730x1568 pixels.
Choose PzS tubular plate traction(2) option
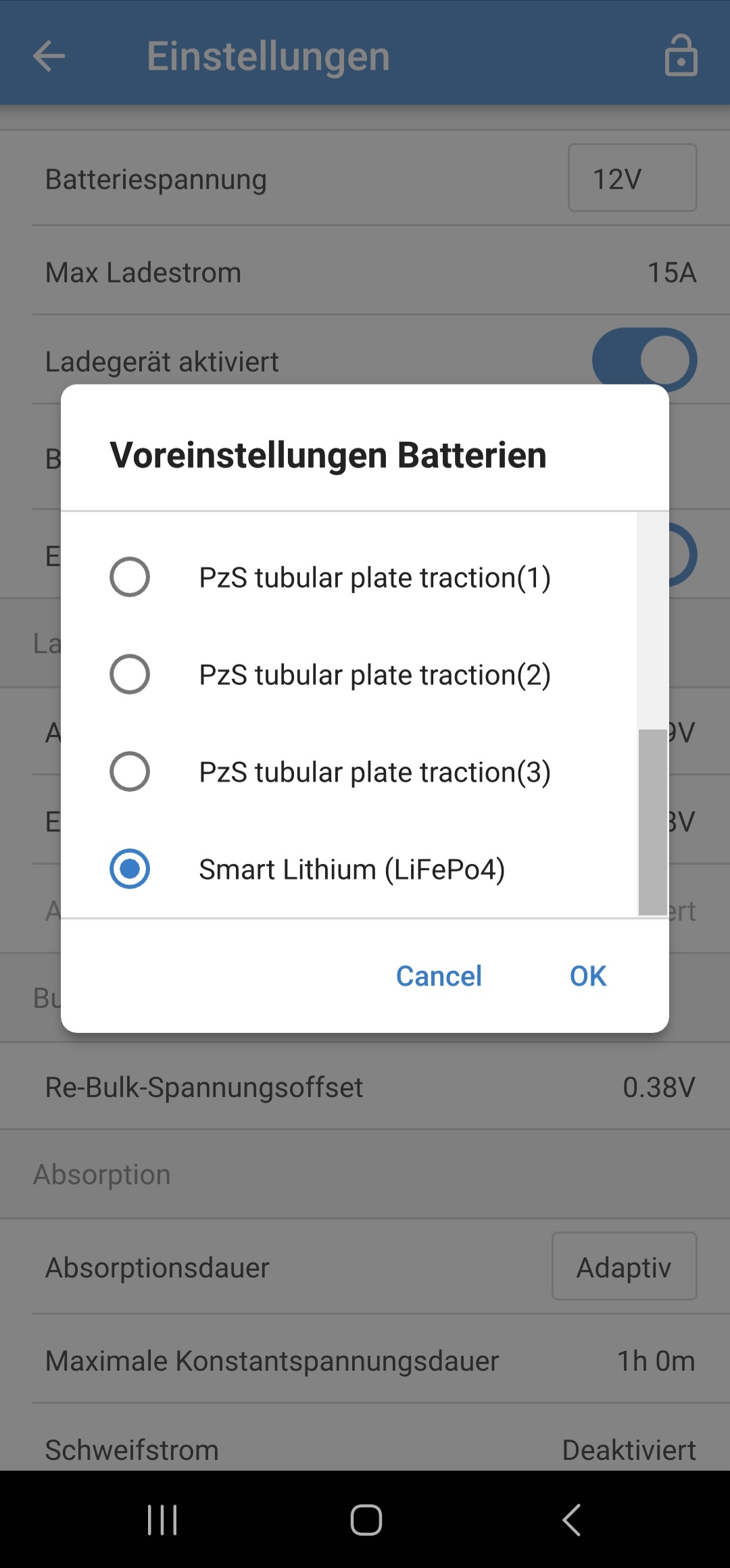click(x=349, y=674)
